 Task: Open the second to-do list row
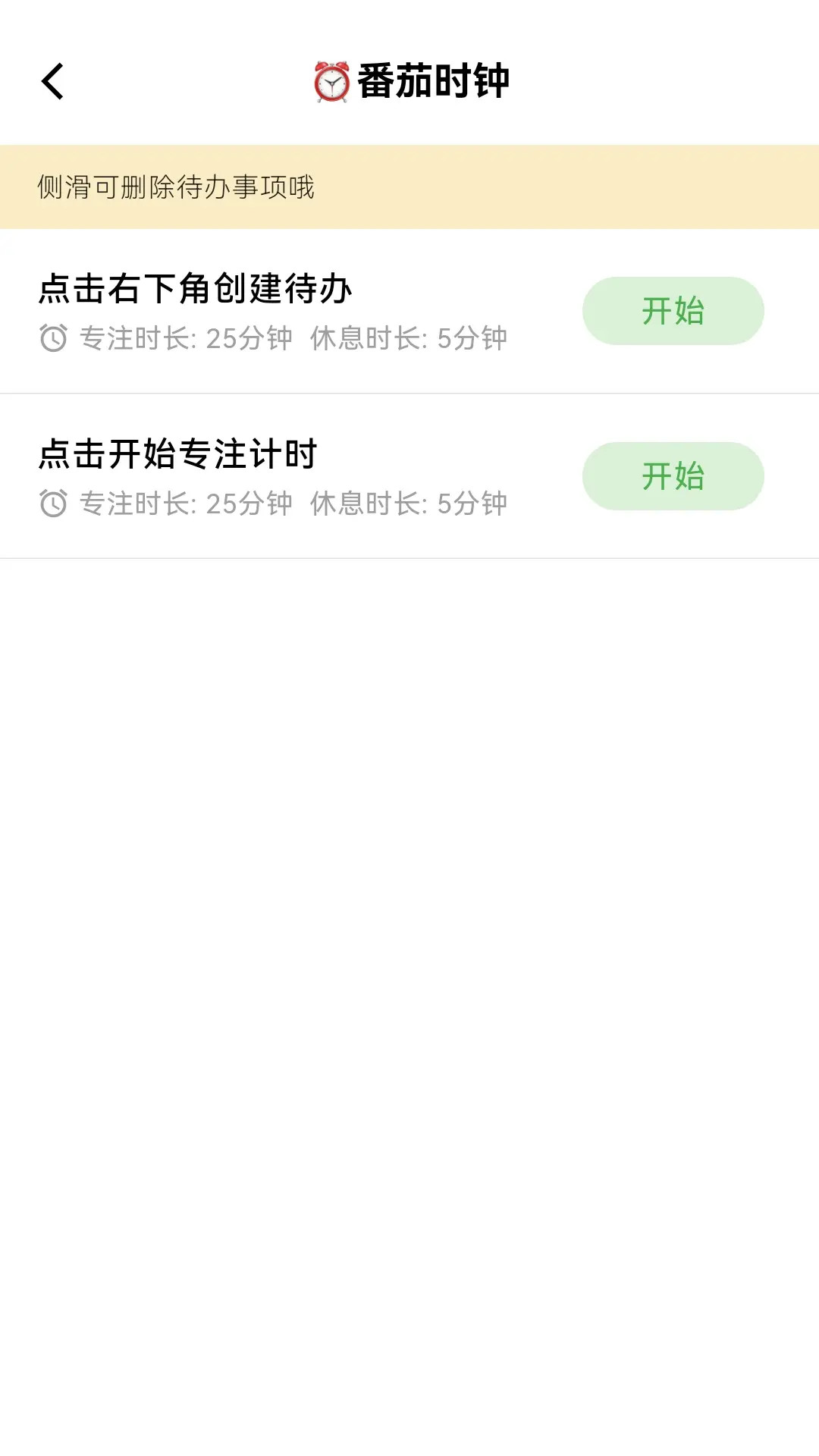pos(303,476)
